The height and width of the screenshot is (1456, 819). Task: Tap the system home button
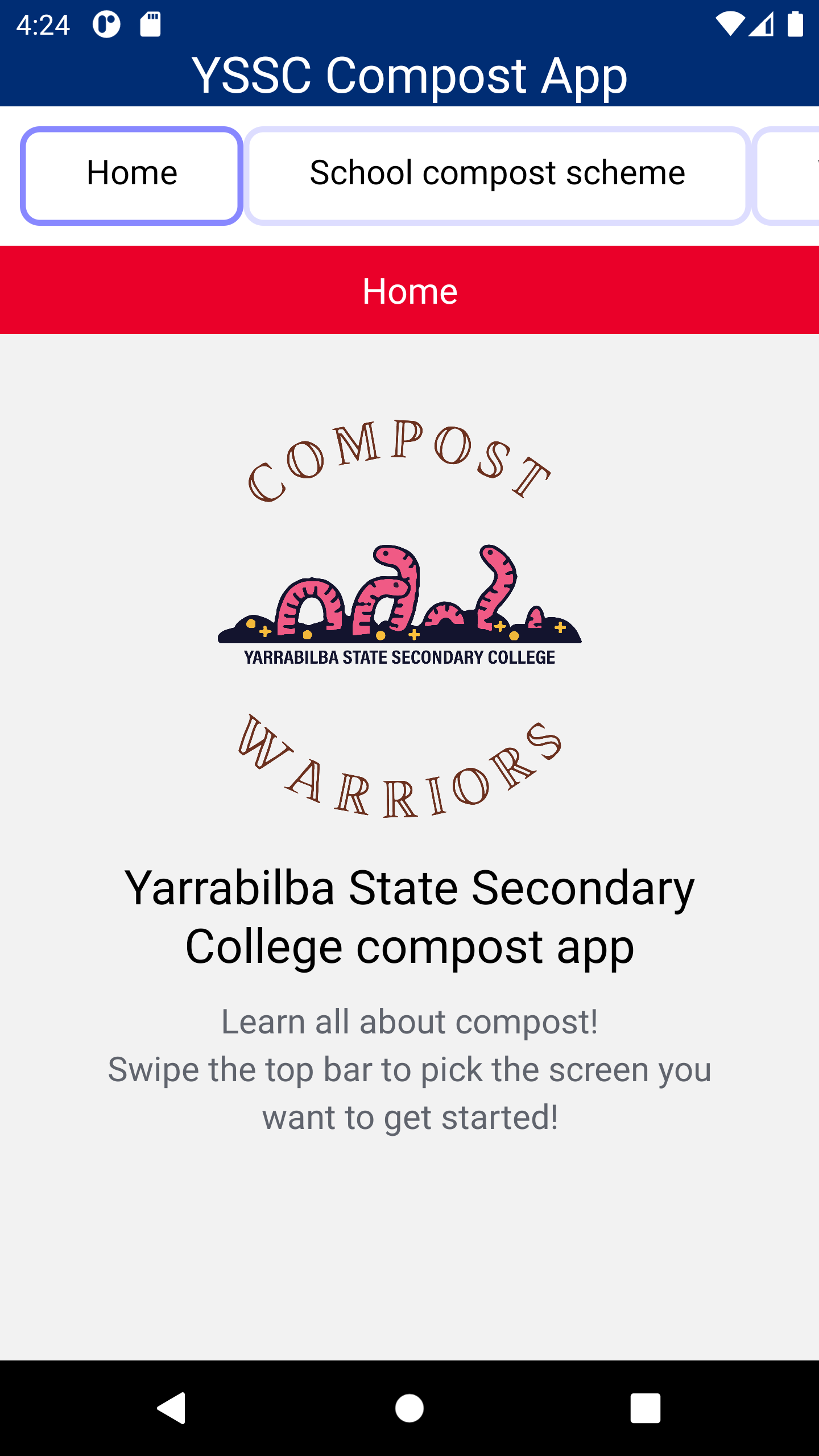[409, 1408]
